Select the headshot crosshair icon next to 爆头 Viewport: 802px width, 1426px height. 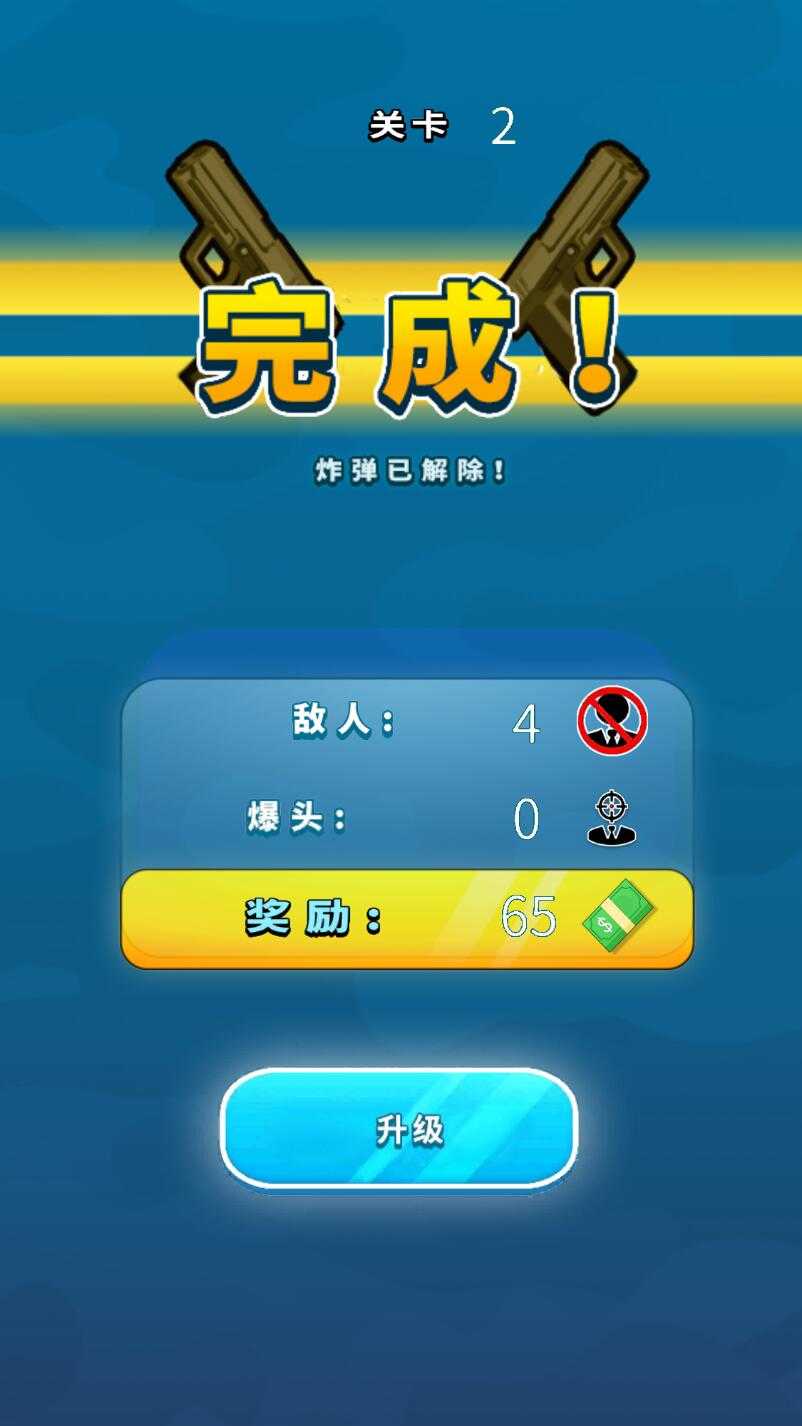pyautogui.click(x=612, y=818)
